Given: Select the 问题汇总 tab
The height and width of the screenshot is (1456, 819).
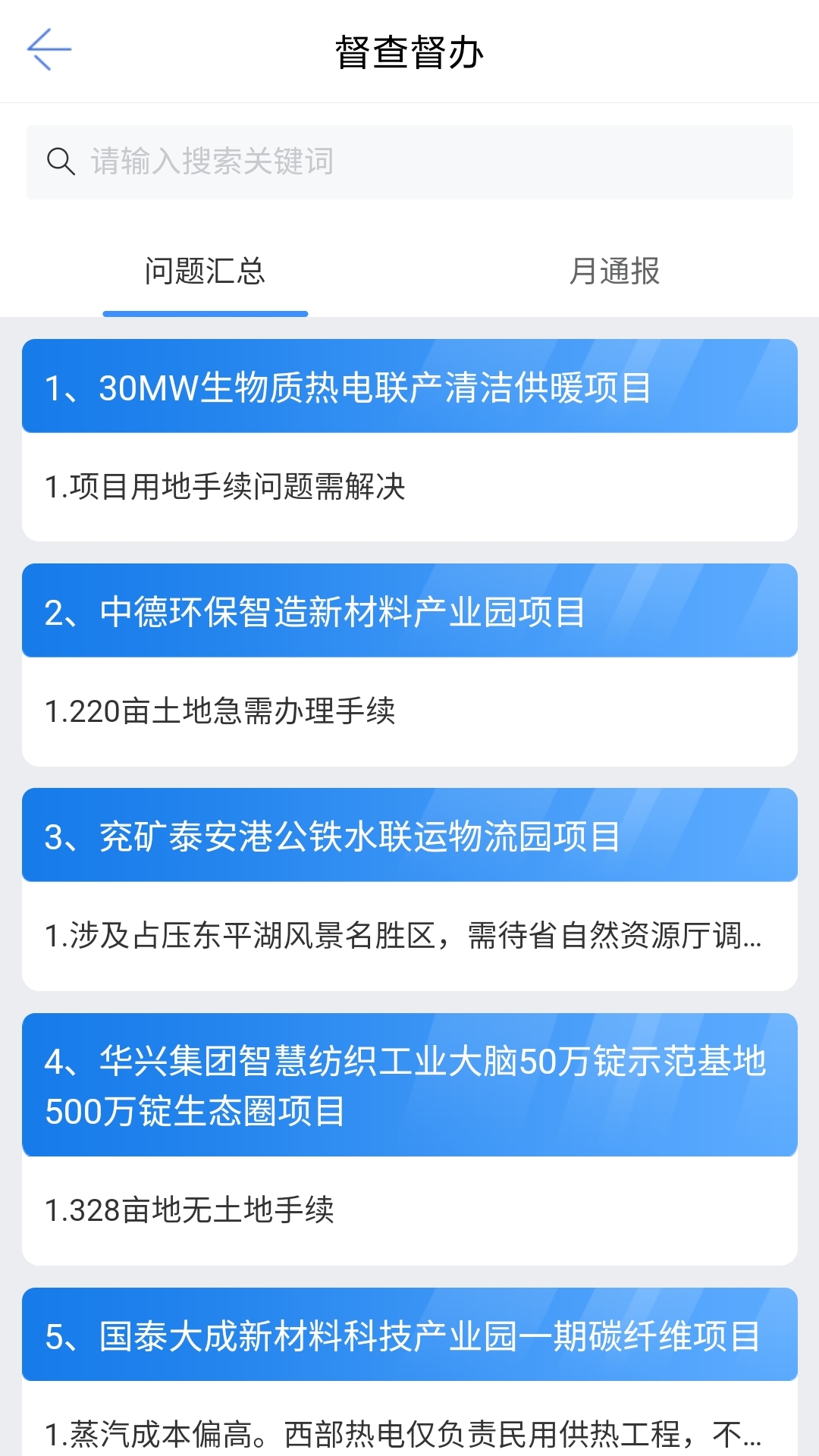Looking at the screenshot, I should click(205, 271).
